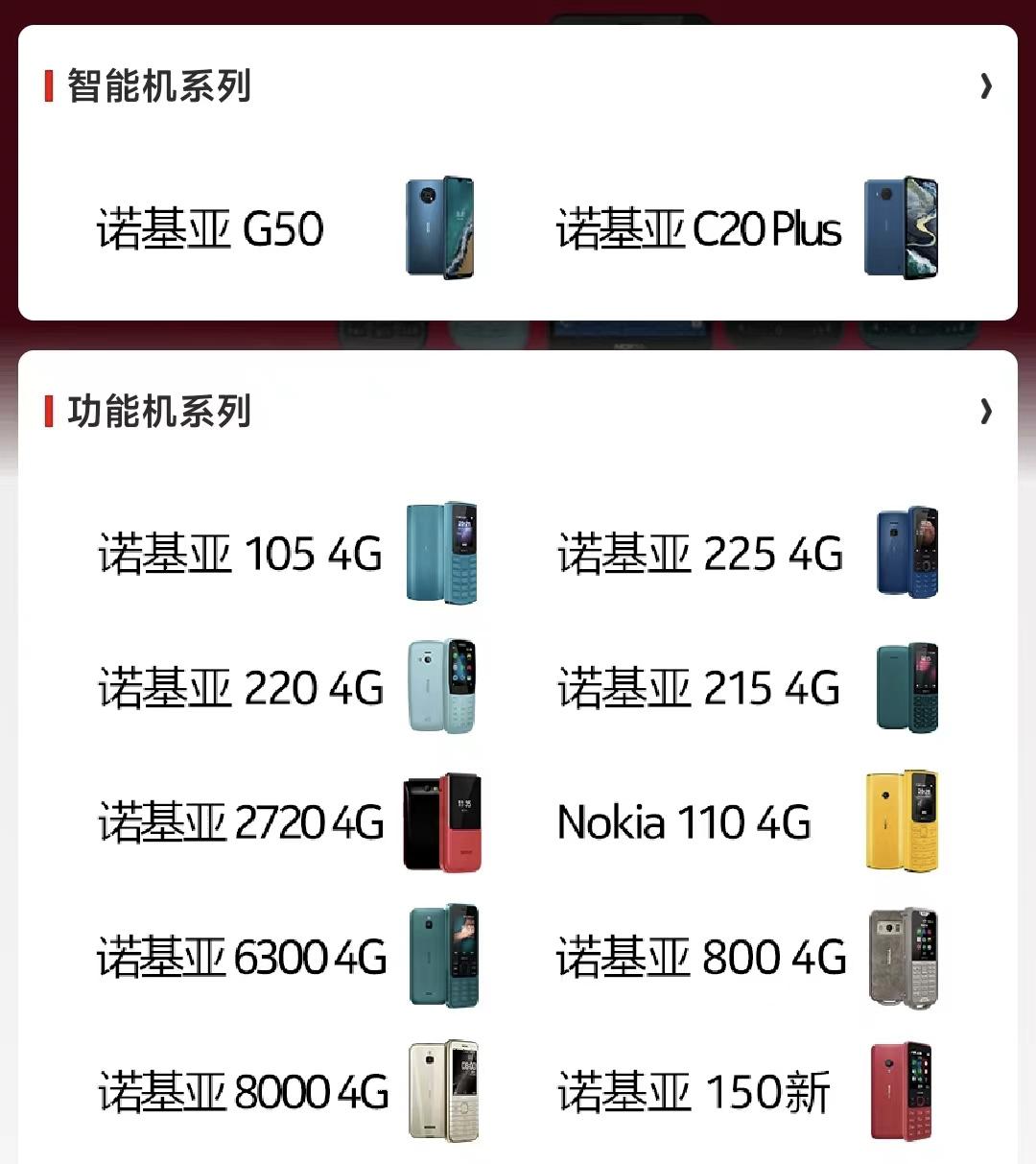Click the red 2720 flip phone thumbnail

pos(445,822)
